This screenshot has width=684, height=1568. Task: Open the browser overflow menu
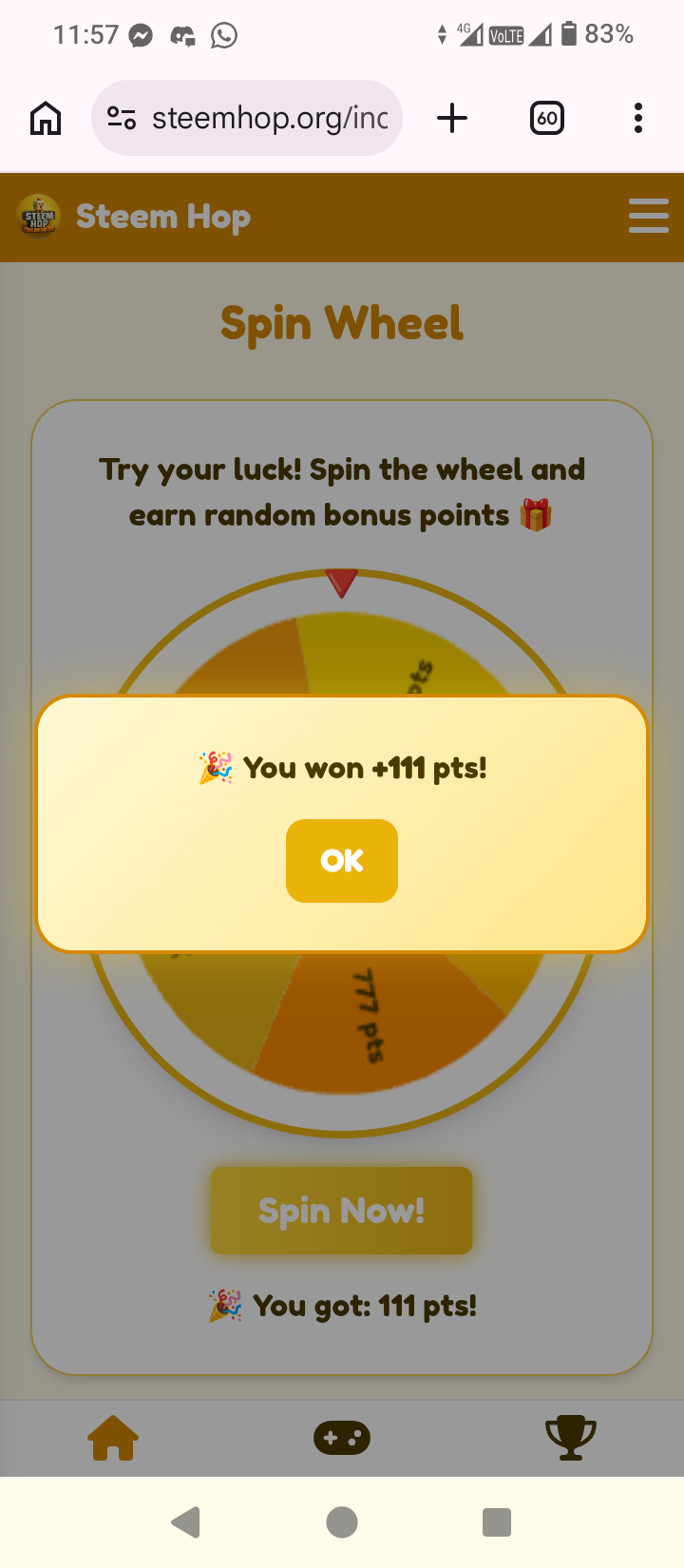coord(638,118)
